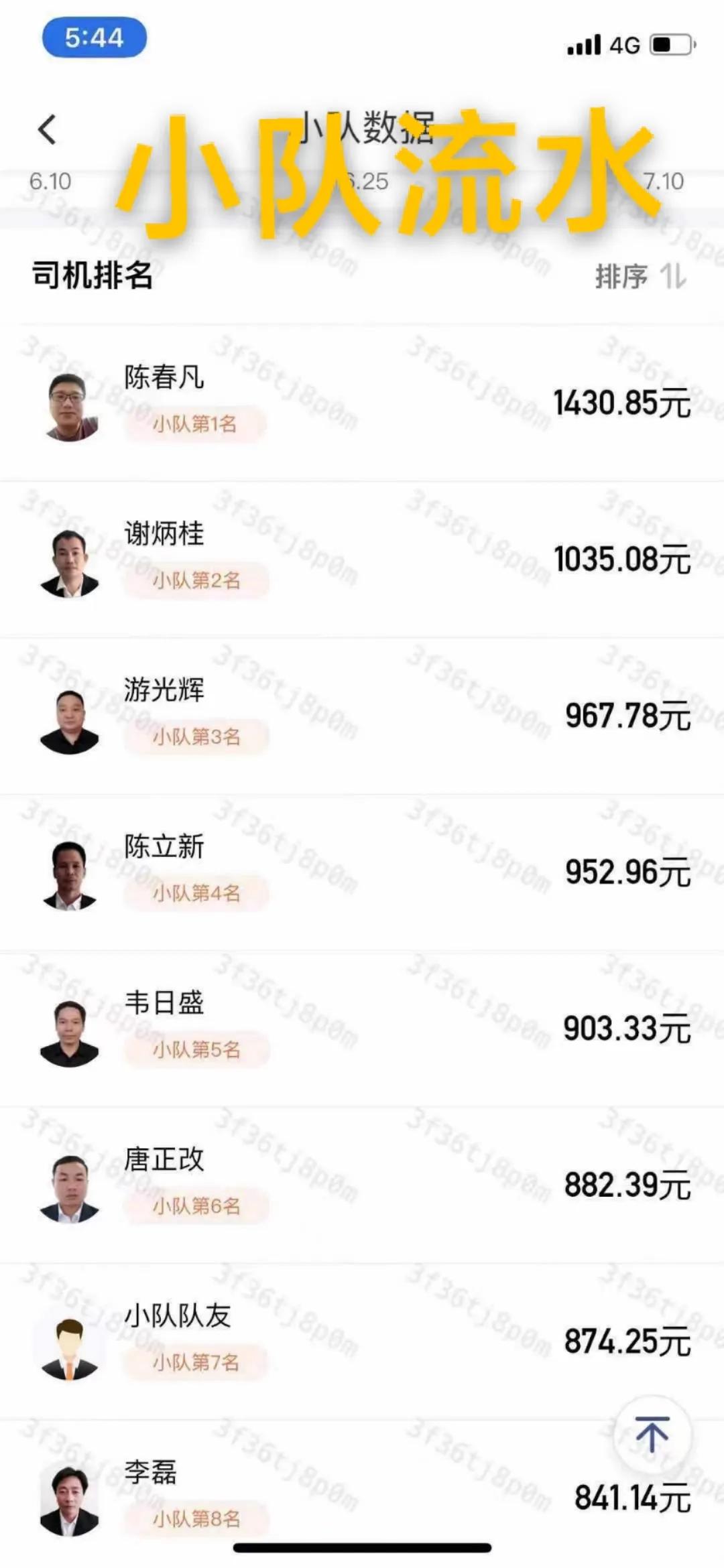Tap the 4G network indicator
The width and height of the screenshot is (724, 1568).
coord(626,44)
